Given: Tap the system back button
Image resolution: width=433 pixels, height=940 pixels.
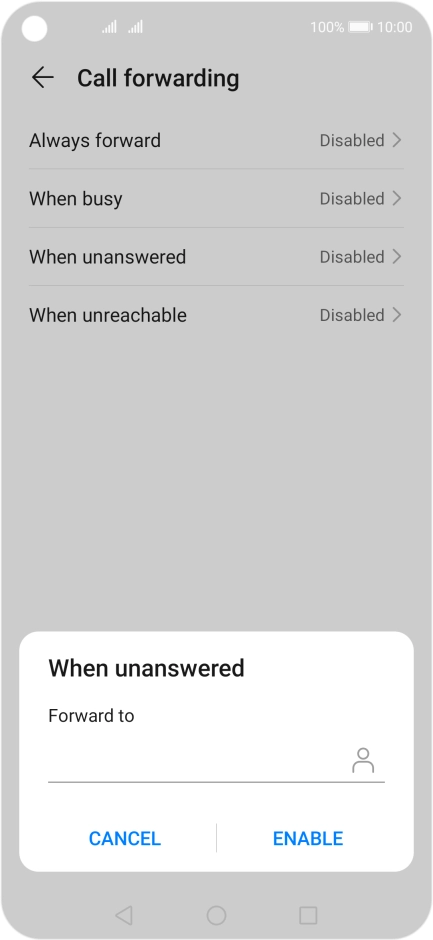Looking at the screenshot, I should point(124,915).
